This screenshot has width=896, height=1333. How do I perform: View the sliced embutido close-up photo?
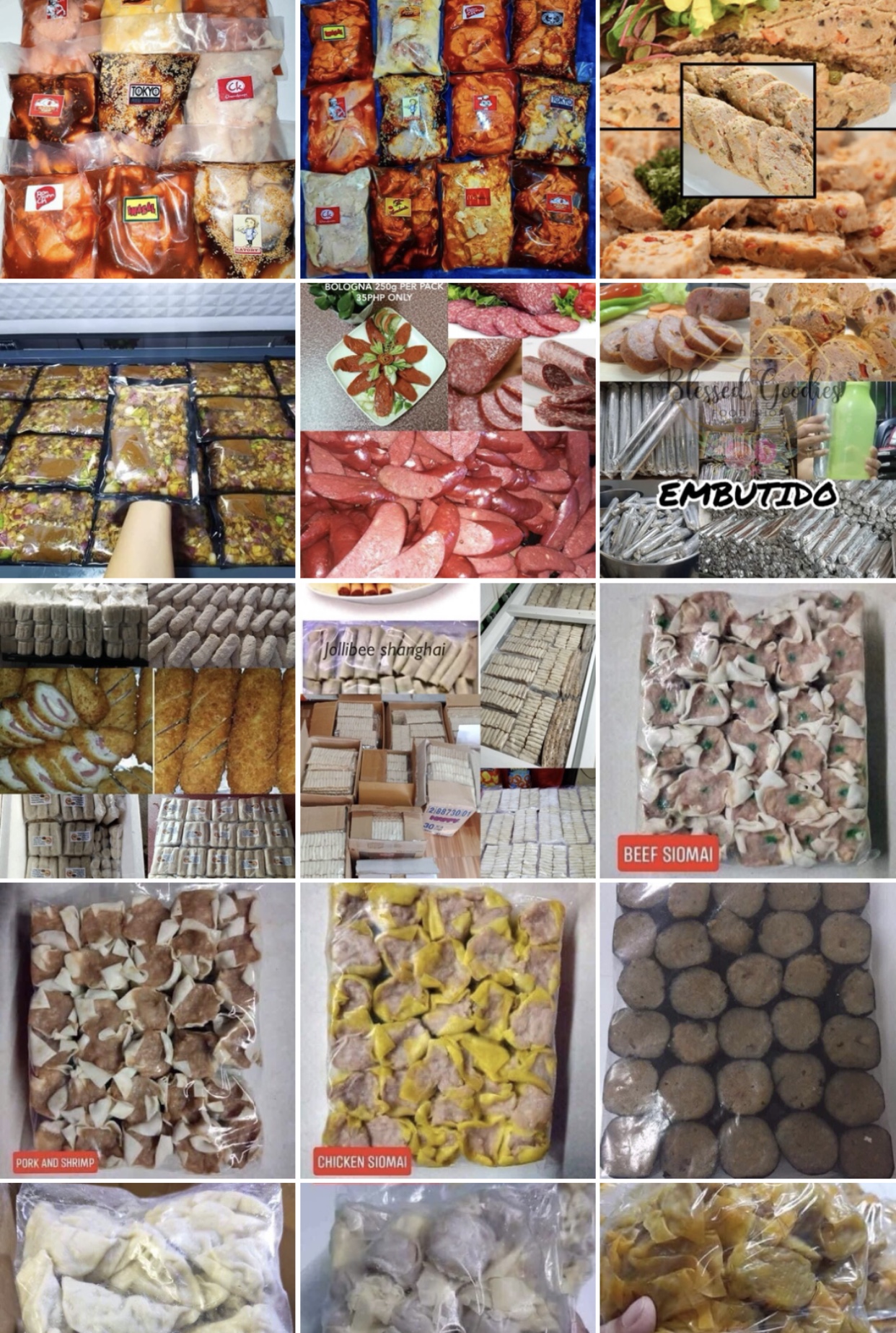pyautogui.click(x=747, y=138)
